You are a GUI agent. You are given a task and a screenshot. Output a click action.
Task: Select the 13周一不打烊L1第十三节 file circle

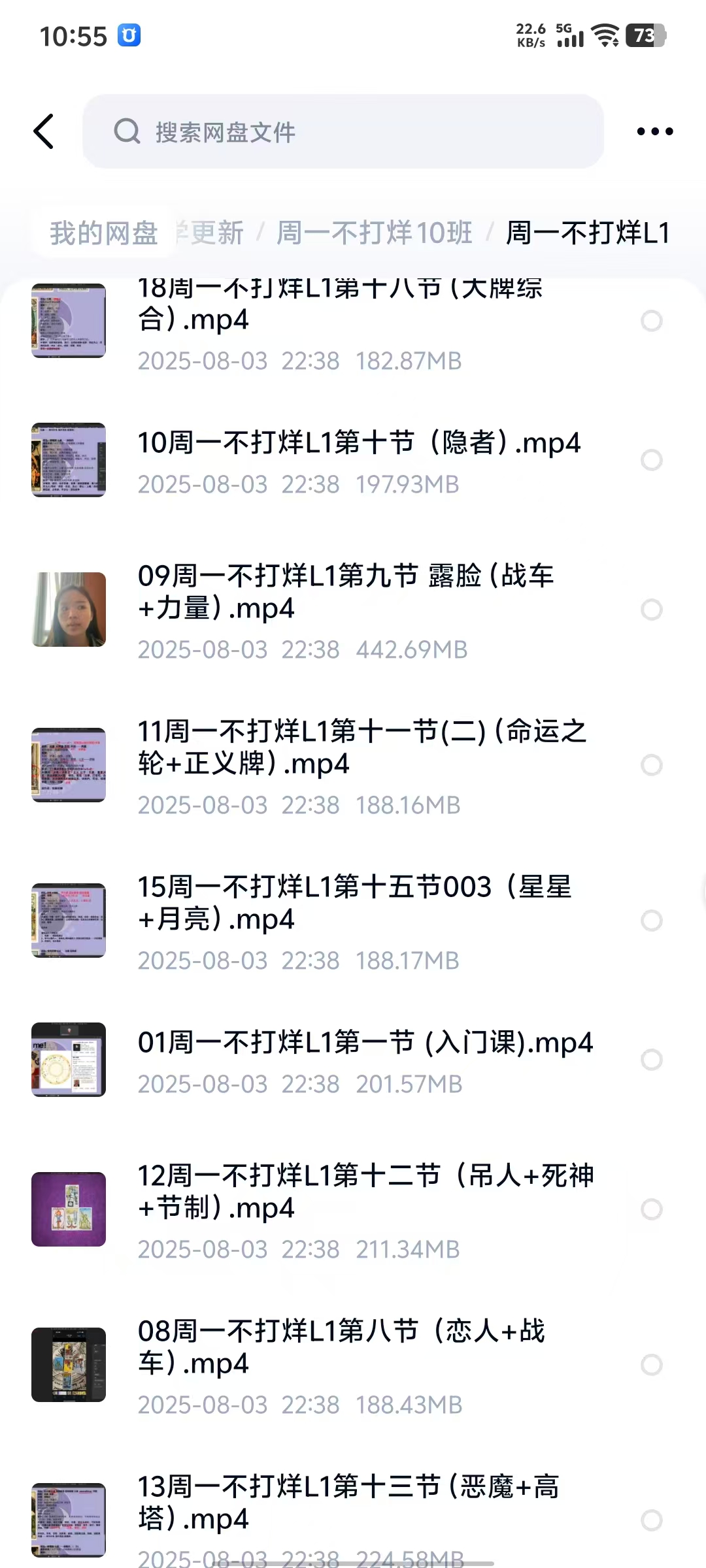point(651,1520)
